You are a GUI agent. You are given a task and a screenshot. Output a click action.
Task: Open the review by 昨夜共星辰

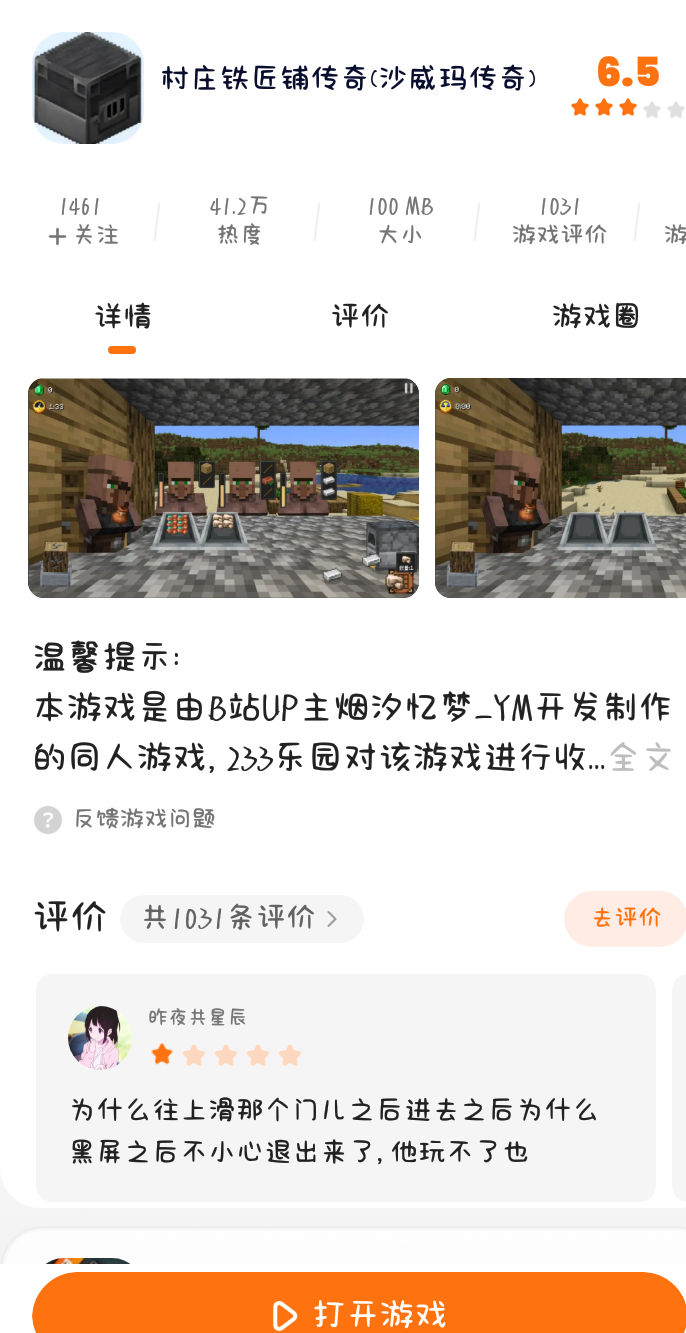[x=345, y=1087]
